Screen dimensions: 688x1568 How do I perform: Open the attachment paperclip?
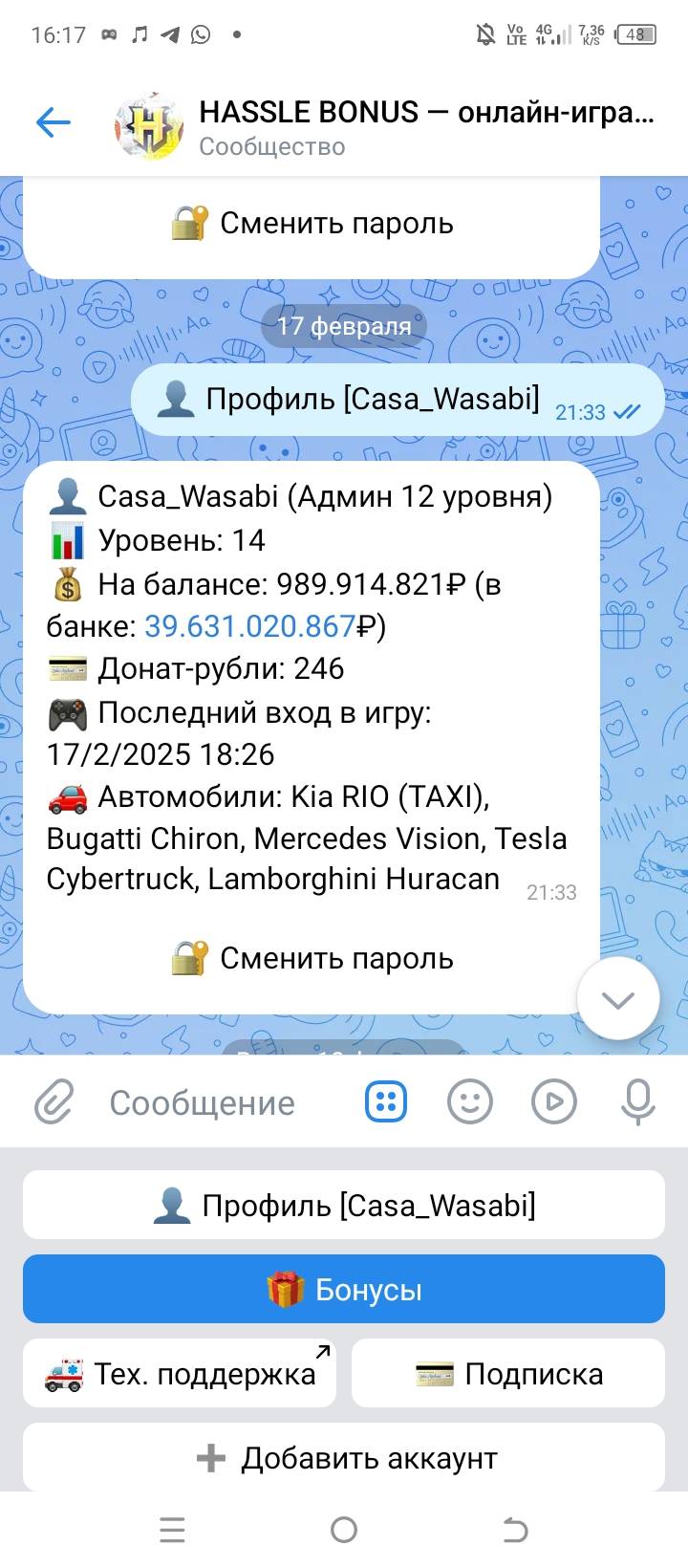[x=54, y=1101]
